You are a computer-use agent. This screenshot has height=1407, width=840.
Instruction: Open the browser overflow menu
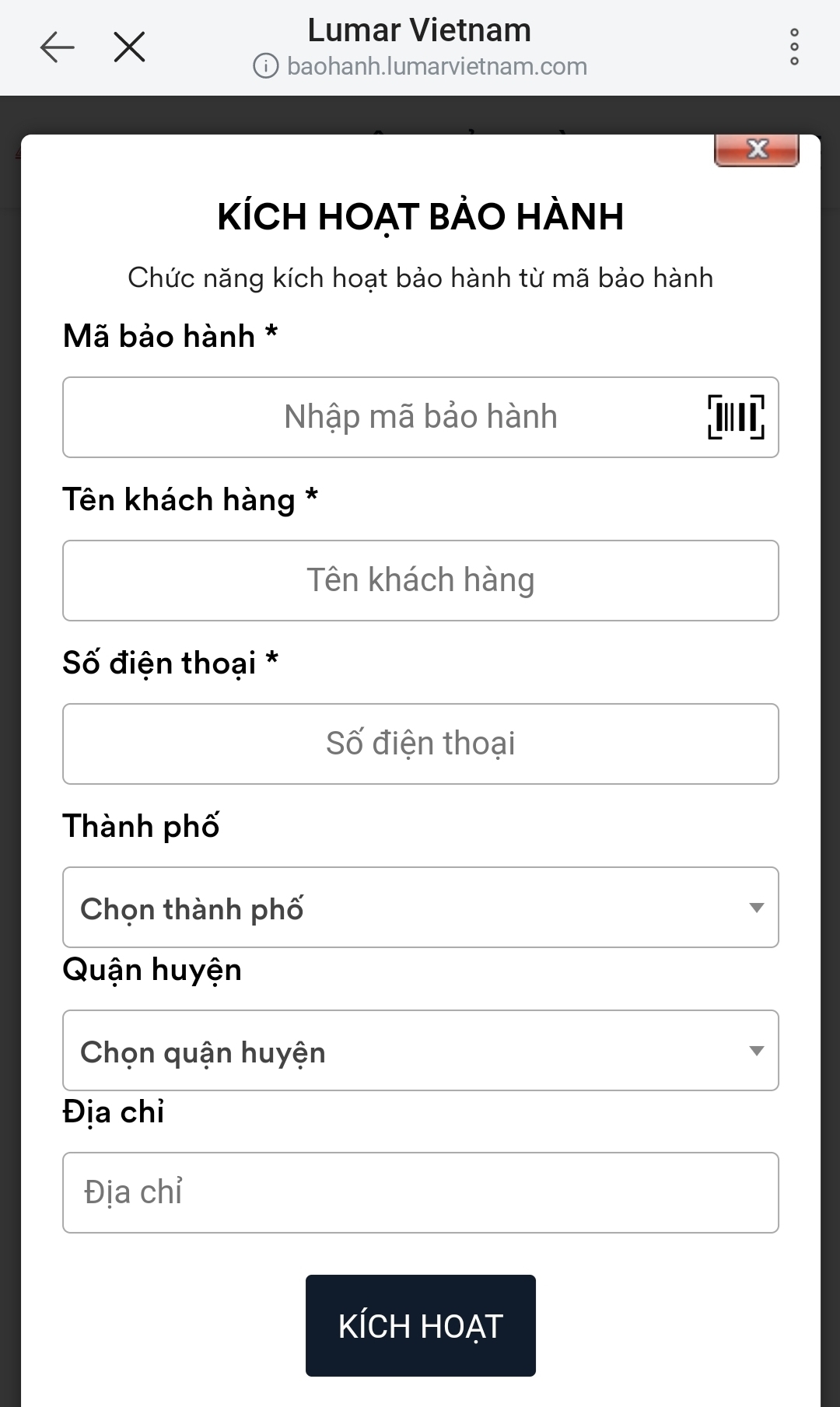(794, 47)
